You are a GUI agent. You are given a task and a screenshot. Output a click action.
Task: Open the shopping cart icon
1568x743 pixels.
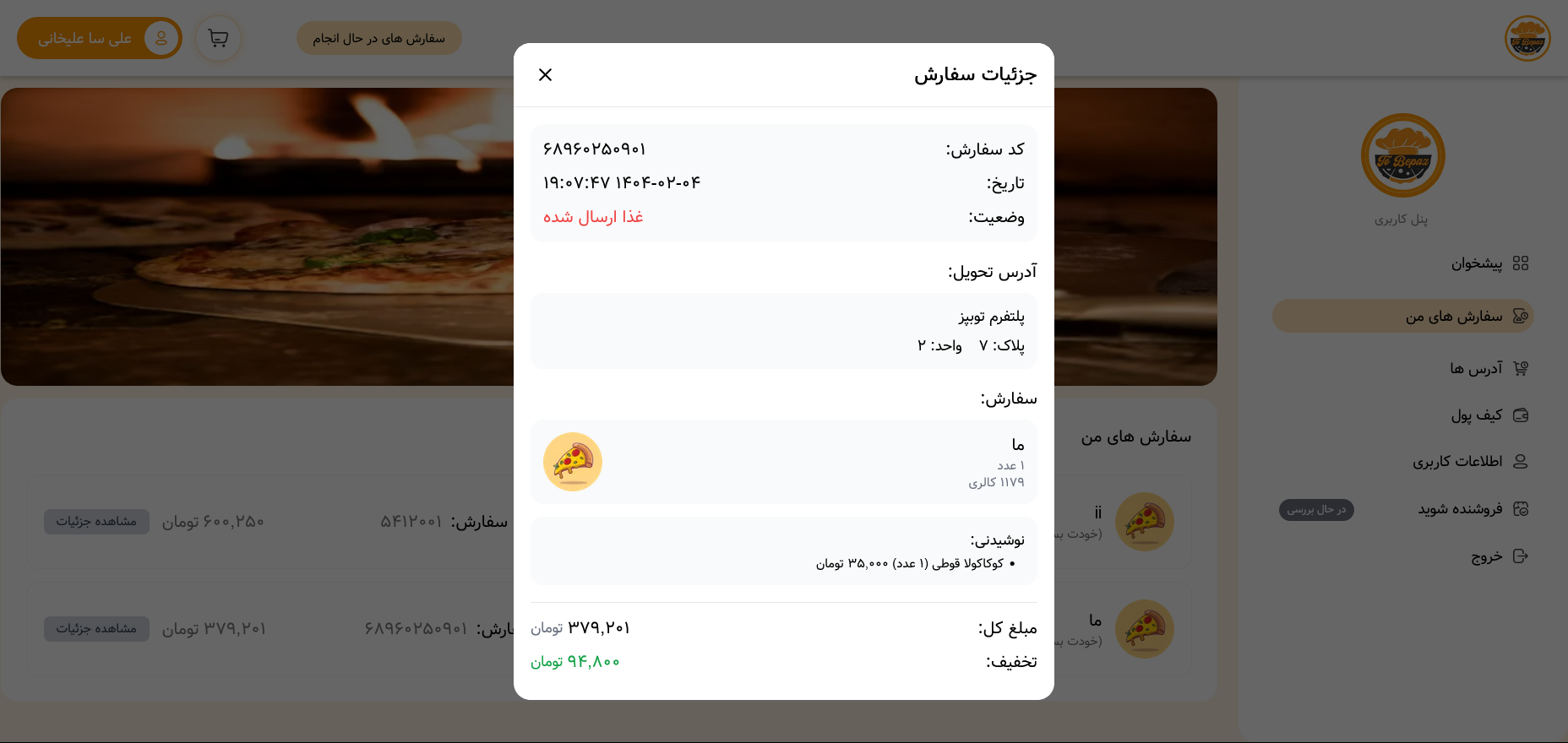[218, 39]
